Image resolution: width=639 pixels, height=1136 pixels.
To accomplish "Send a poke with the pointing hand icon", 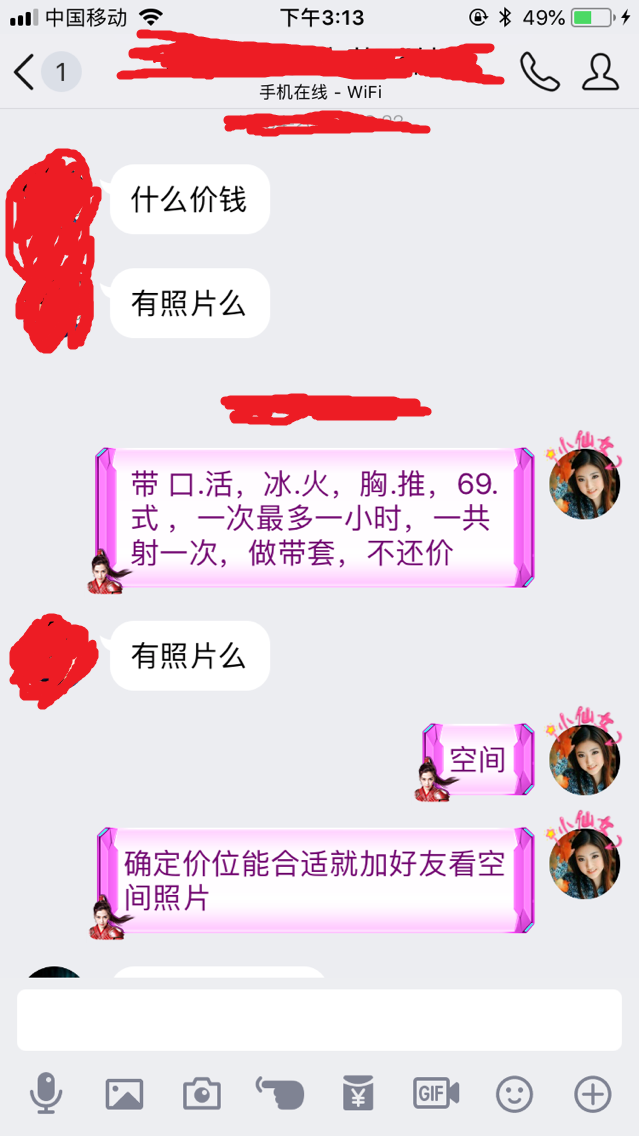I will pyautogui.click(x=279, y=1094).
